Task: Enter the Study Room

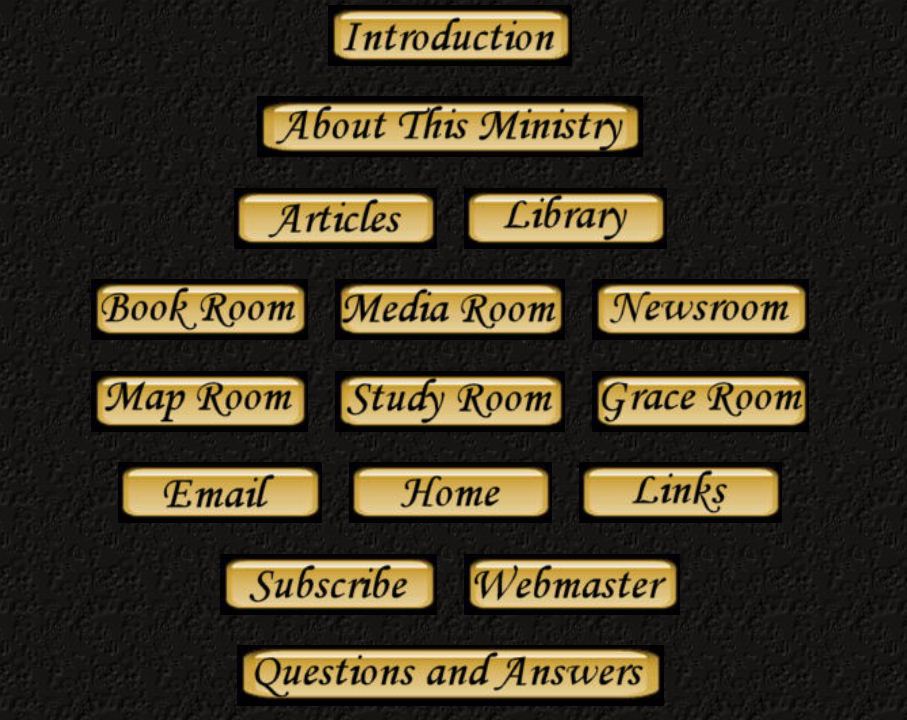Action: (x=450, y=401)
